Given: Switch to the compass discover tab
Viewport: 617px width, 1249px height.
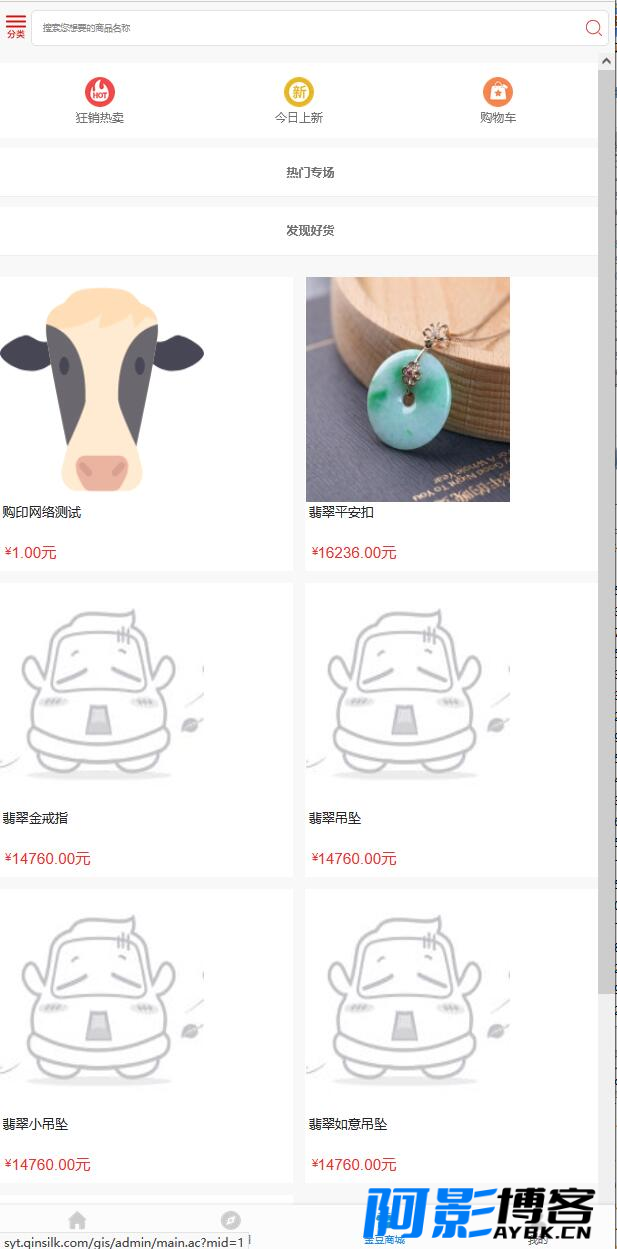Looking at the screenshot, I should (x=230, y=1220).
